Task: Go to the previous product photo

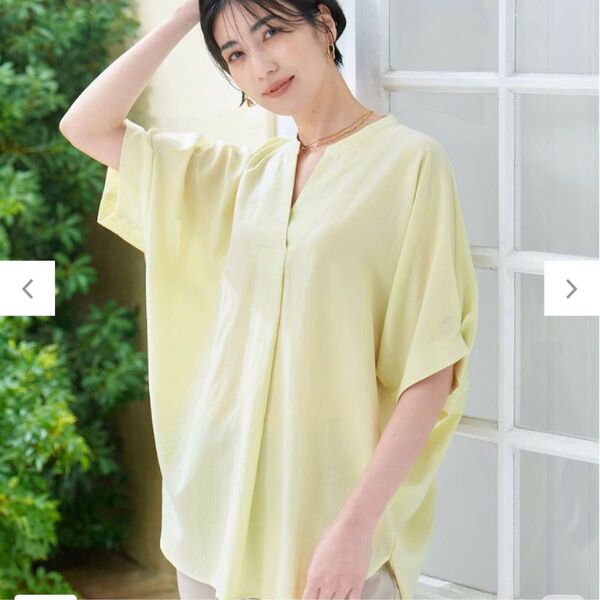Action: (x=27, y=289)
